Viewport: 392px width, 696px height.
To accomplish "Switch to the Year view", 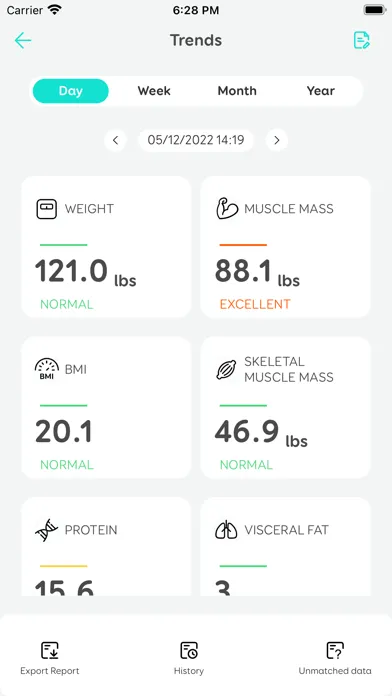I will [x=321, y=91].
